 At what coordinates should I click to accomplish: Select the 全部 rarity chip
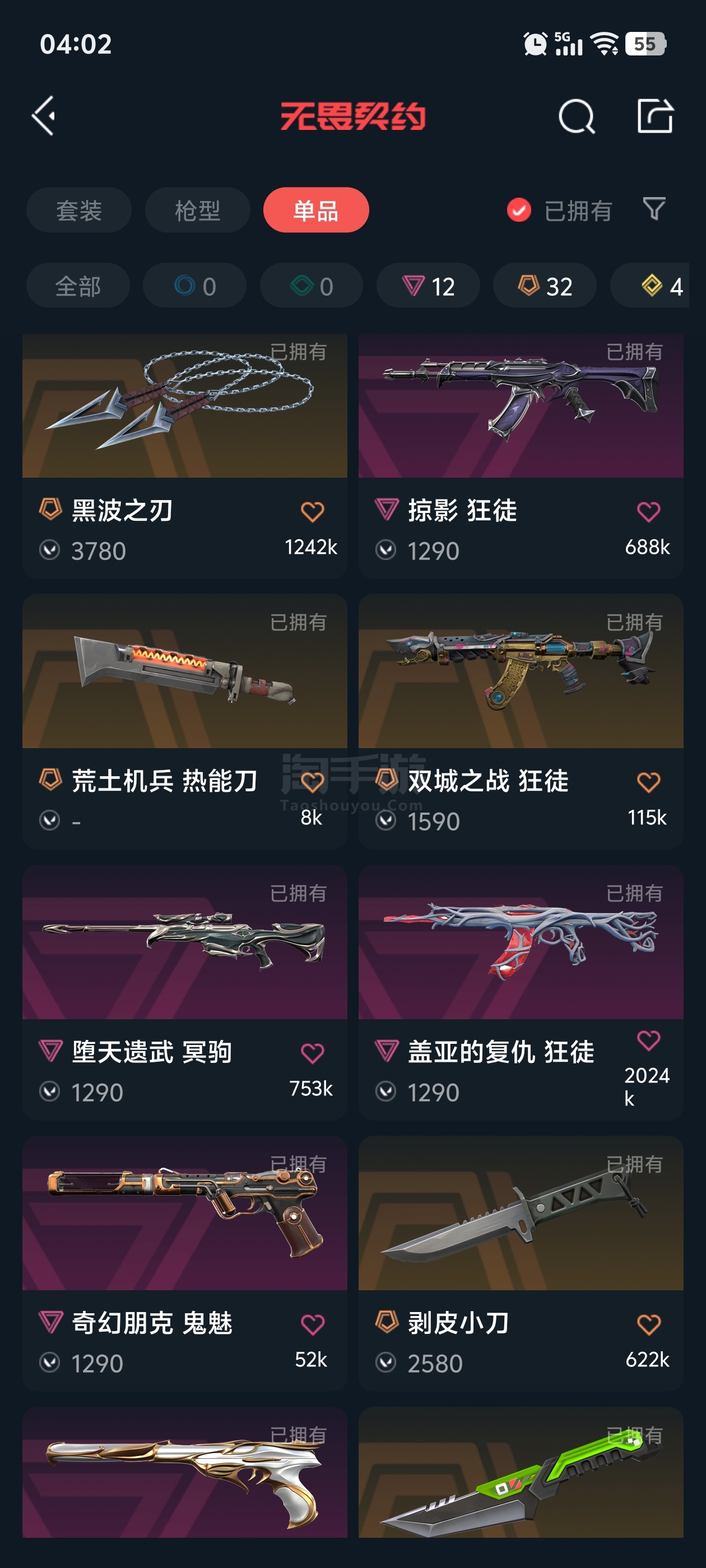[x=78, y=286]
